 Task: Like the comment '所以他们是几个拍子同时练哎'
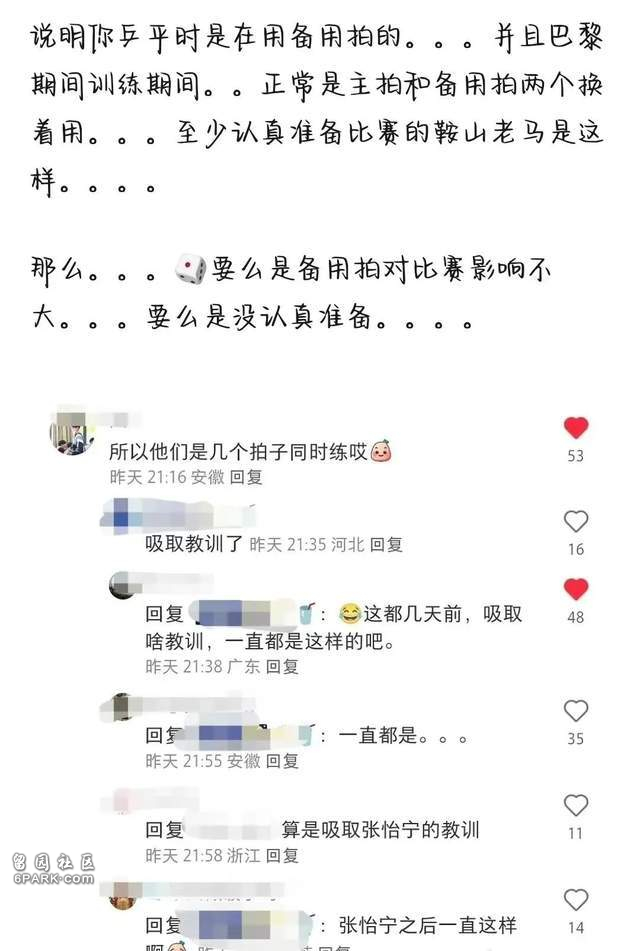[576, 428]
